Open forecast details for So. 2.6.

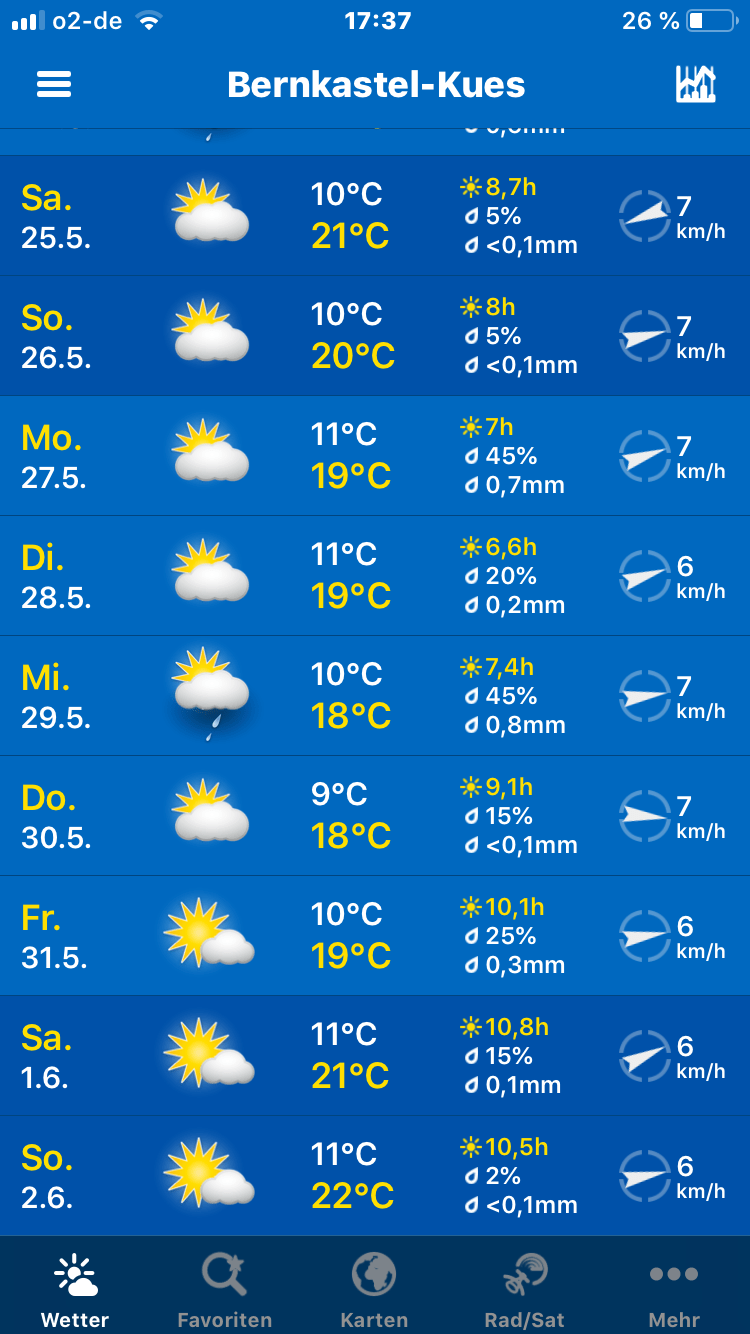pos(375,1176)
